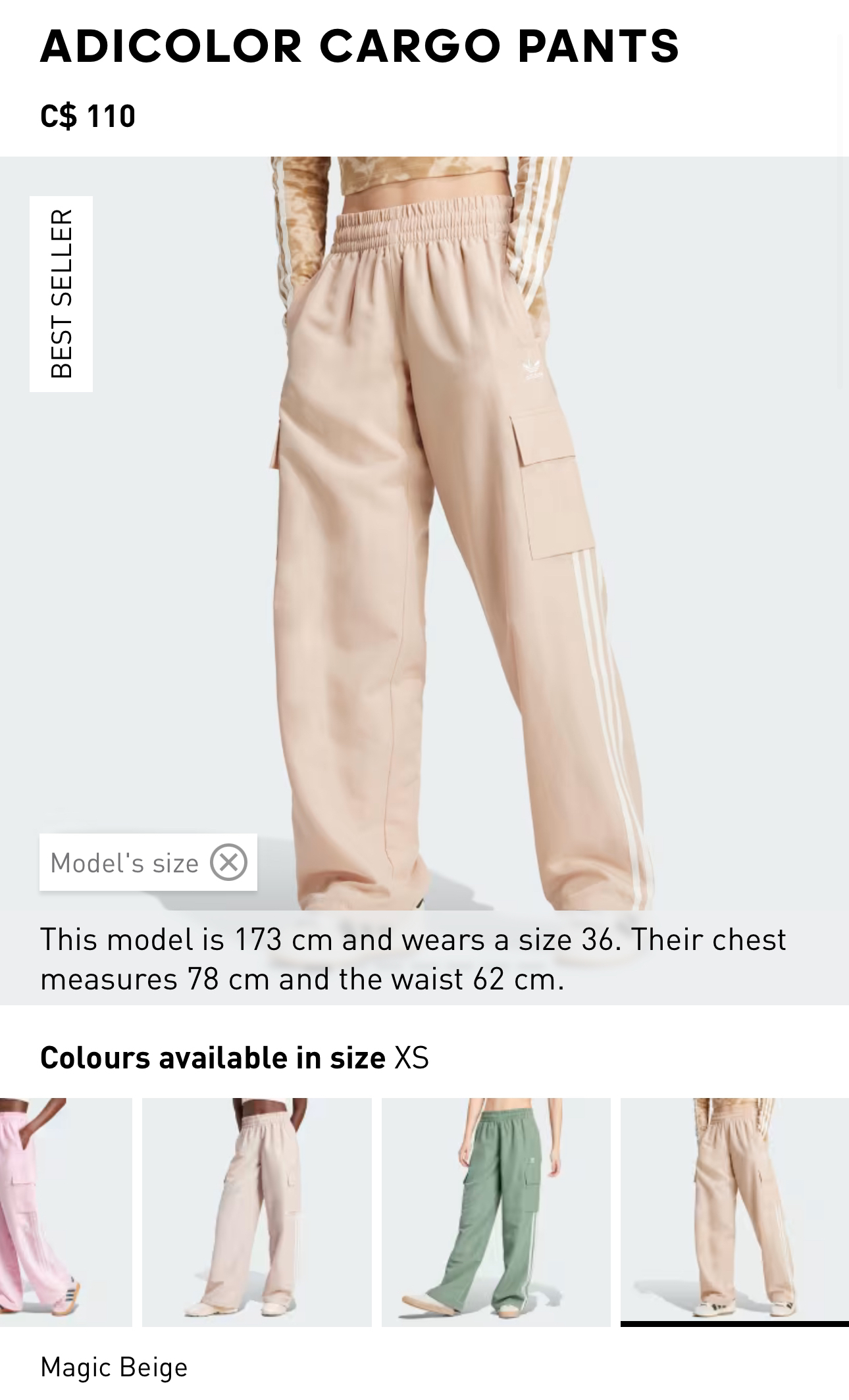Select the green cargo pants colour

(x=496, y=1212)
